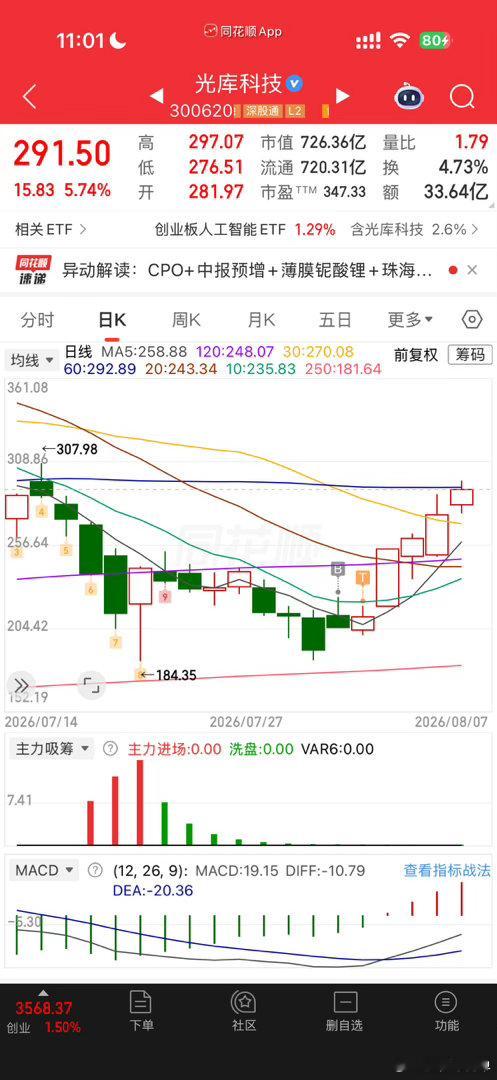Open the 主力吸筹 indicator dropdown
Image resolution: width=497 pixels, height=1080 pixels.
pyautogui.click(x=51, y=749)
